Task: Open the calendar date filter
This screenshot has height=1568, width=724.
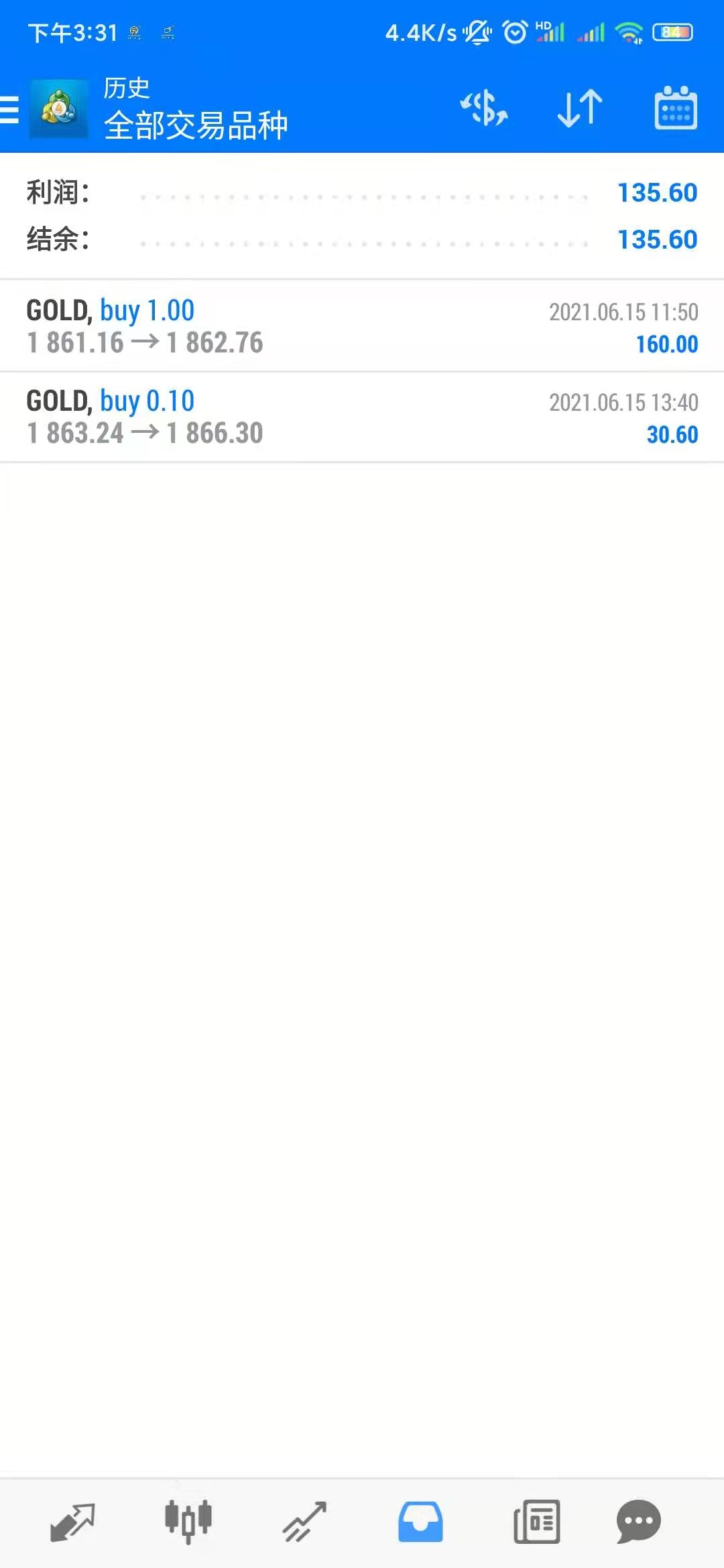Action: (675, 109)
